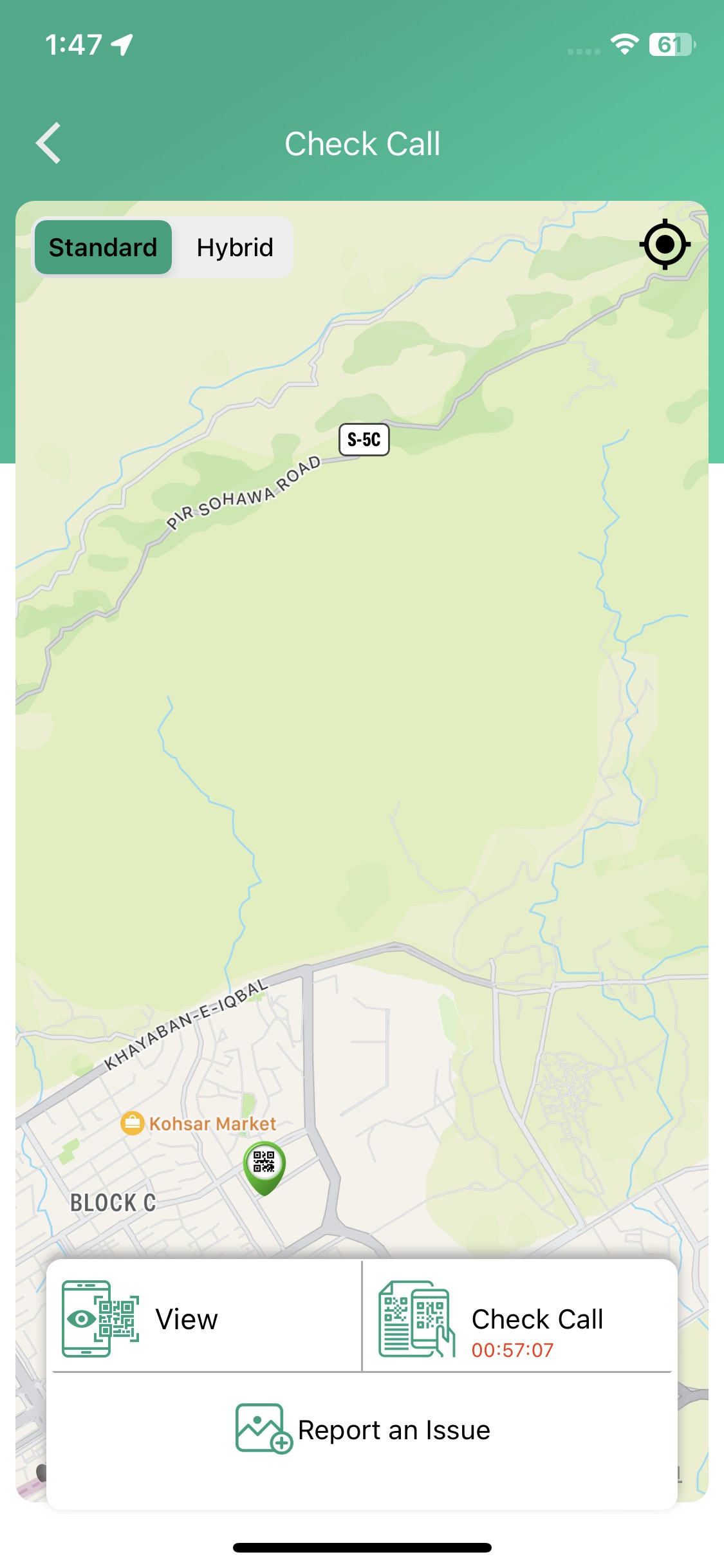This screenshot has height=1568, width=724.
Task: Select the Standard map view
Action: [x=103, y=248]
